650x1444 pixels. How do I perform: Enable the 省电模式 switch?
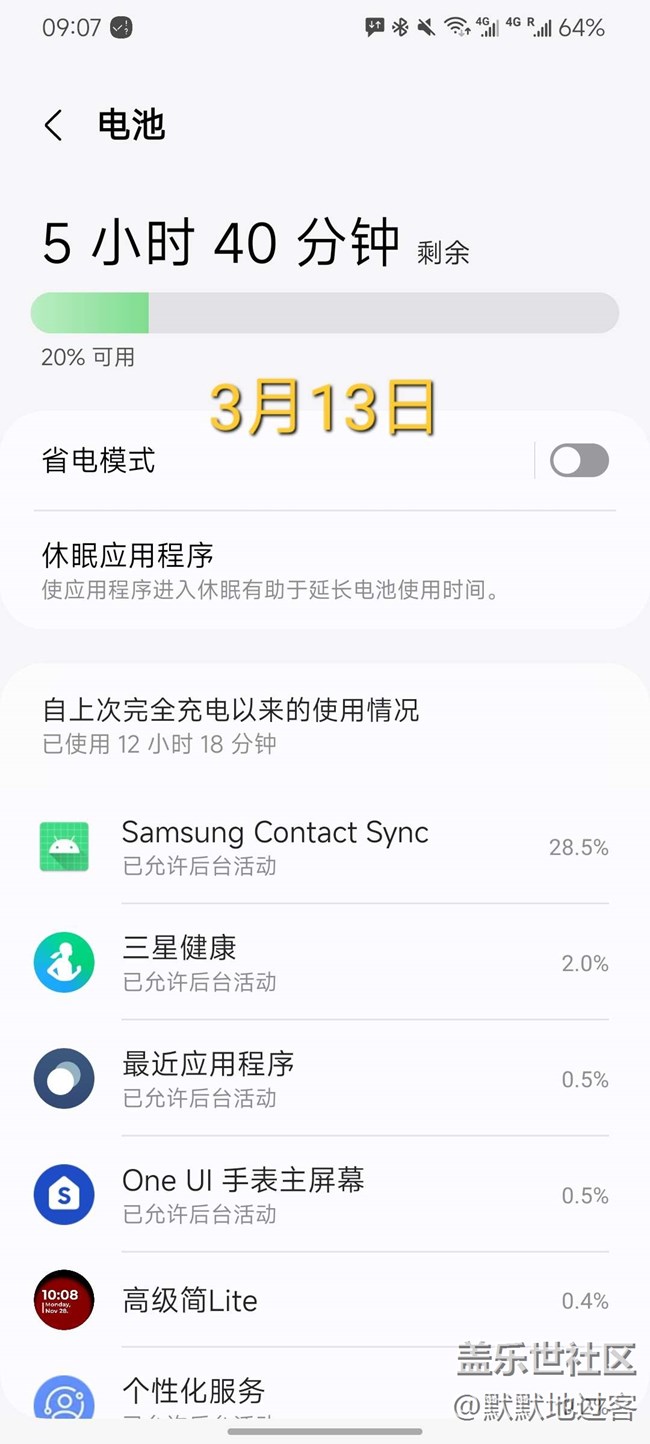(580, 461)
